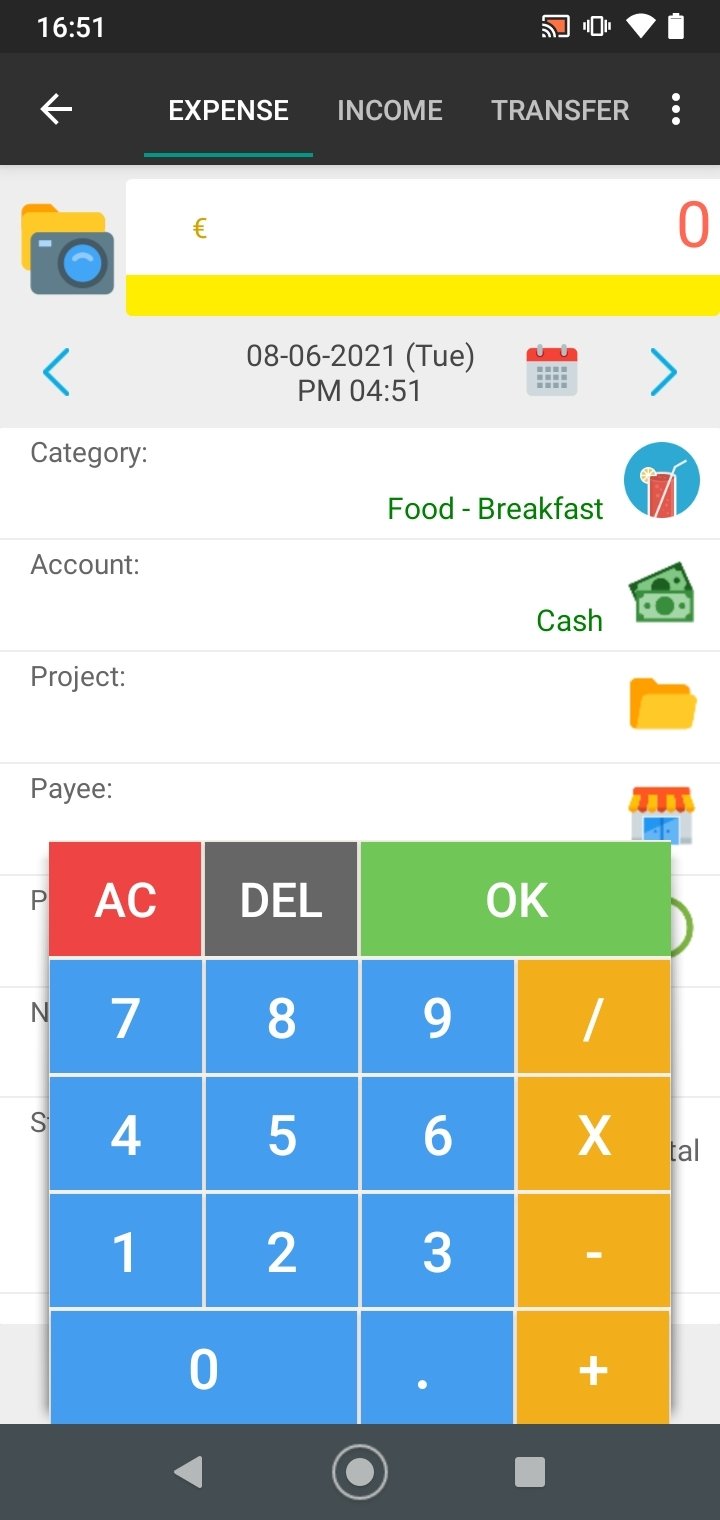
Task: Confirm the amount with OK
Action: pyautogui.click(x=516, y=900)
